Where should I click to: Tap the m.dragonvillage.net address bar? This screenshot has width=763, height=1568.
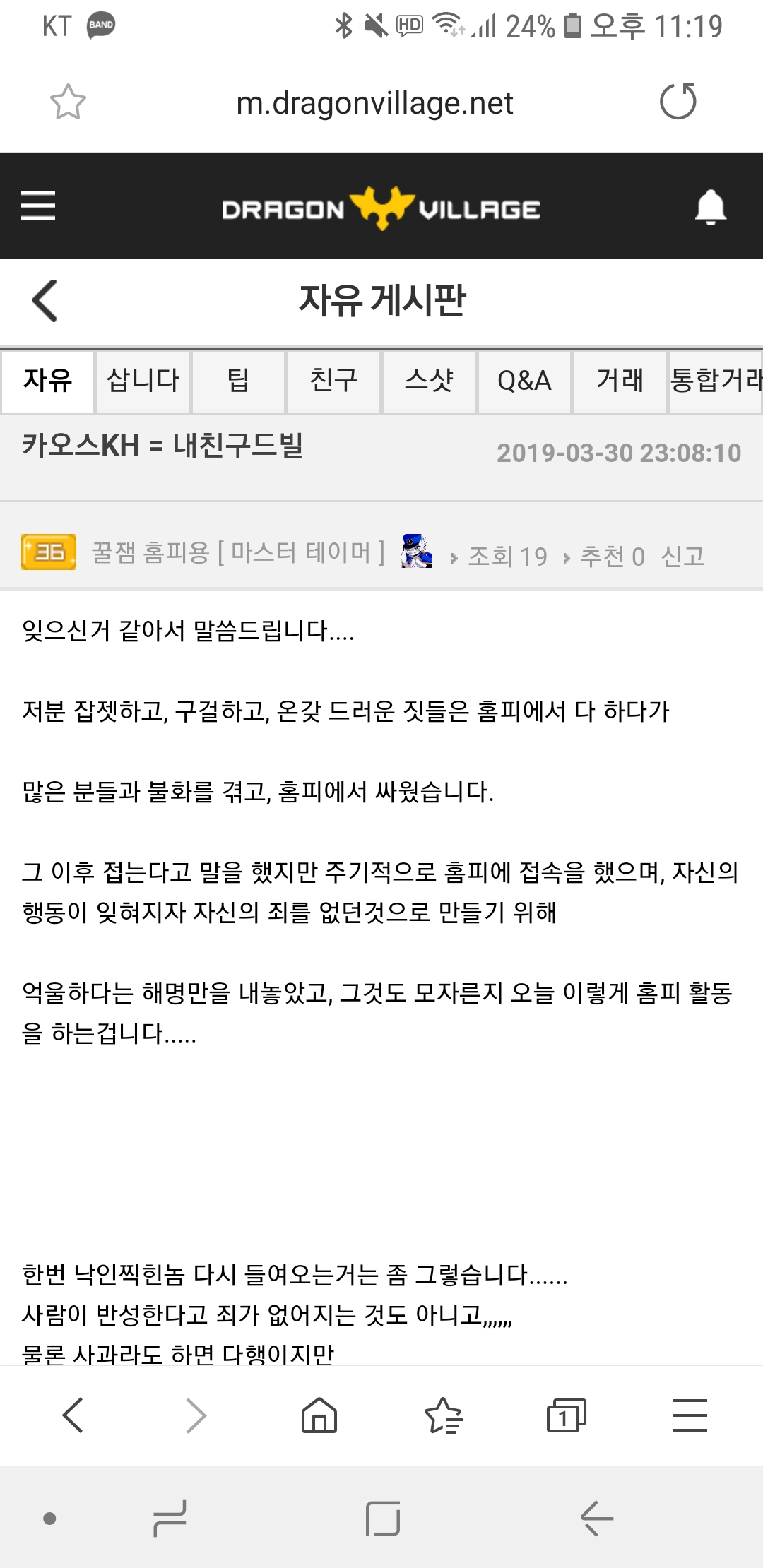[374, 103]
